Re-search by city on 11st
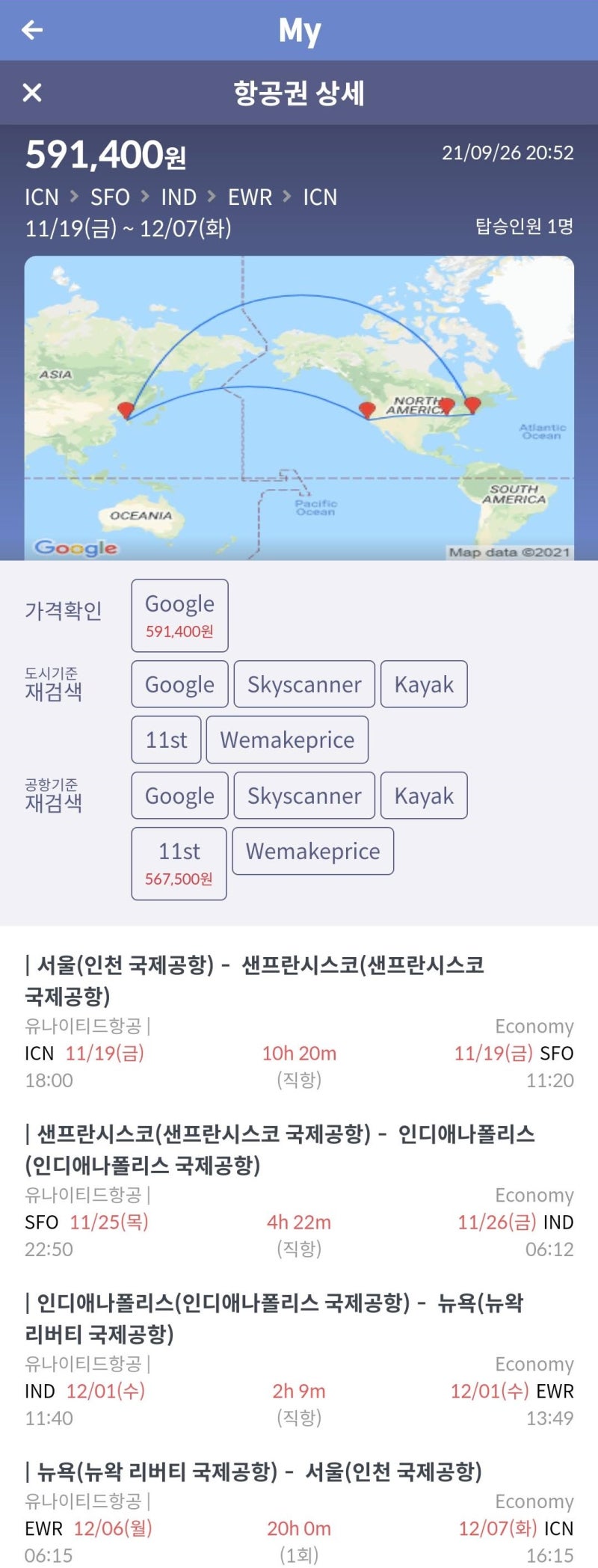Image resolution: width=598 pixels, height=1568 pixels. tap(166, 740)
